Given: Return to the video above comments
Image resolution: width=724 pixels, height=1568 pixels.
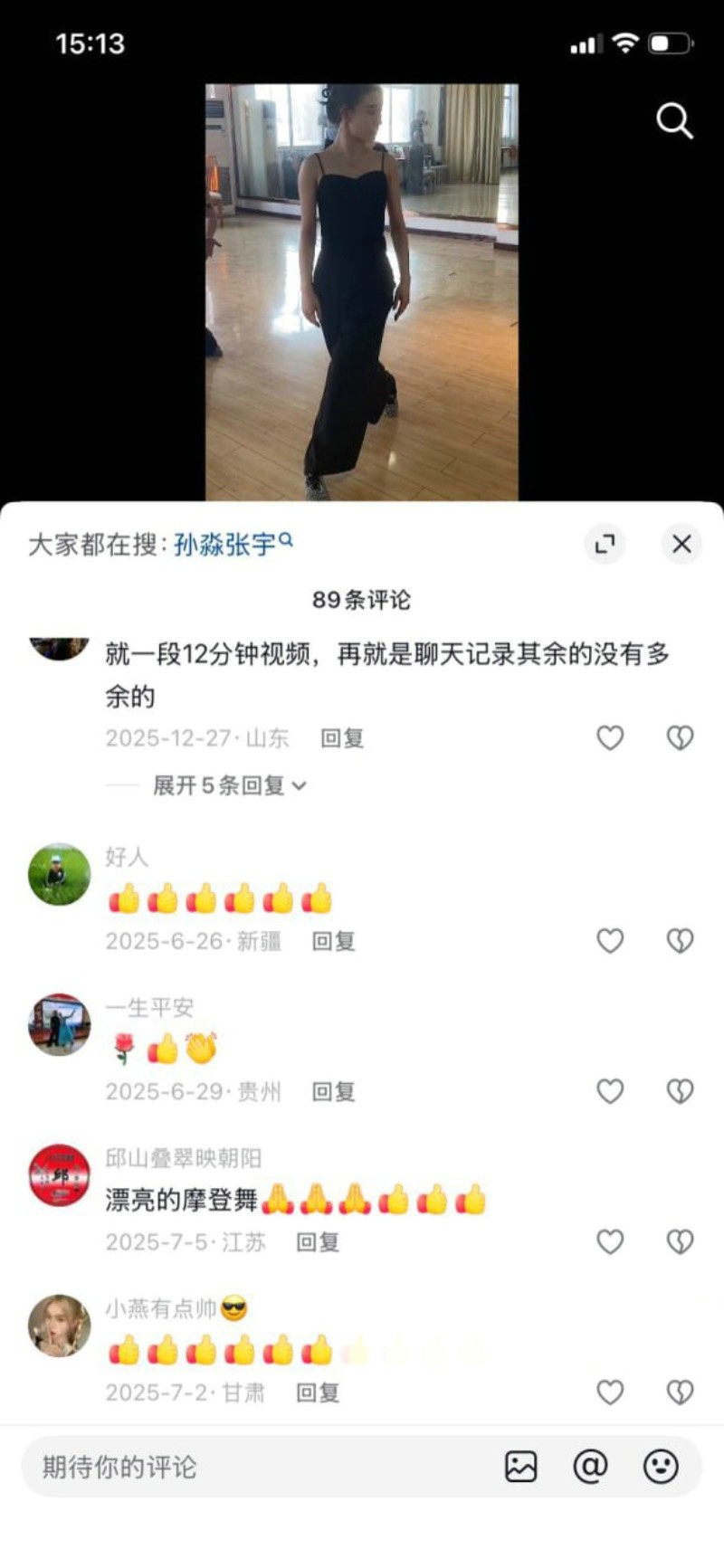Looking at the screenshot, I should [362, 290].
